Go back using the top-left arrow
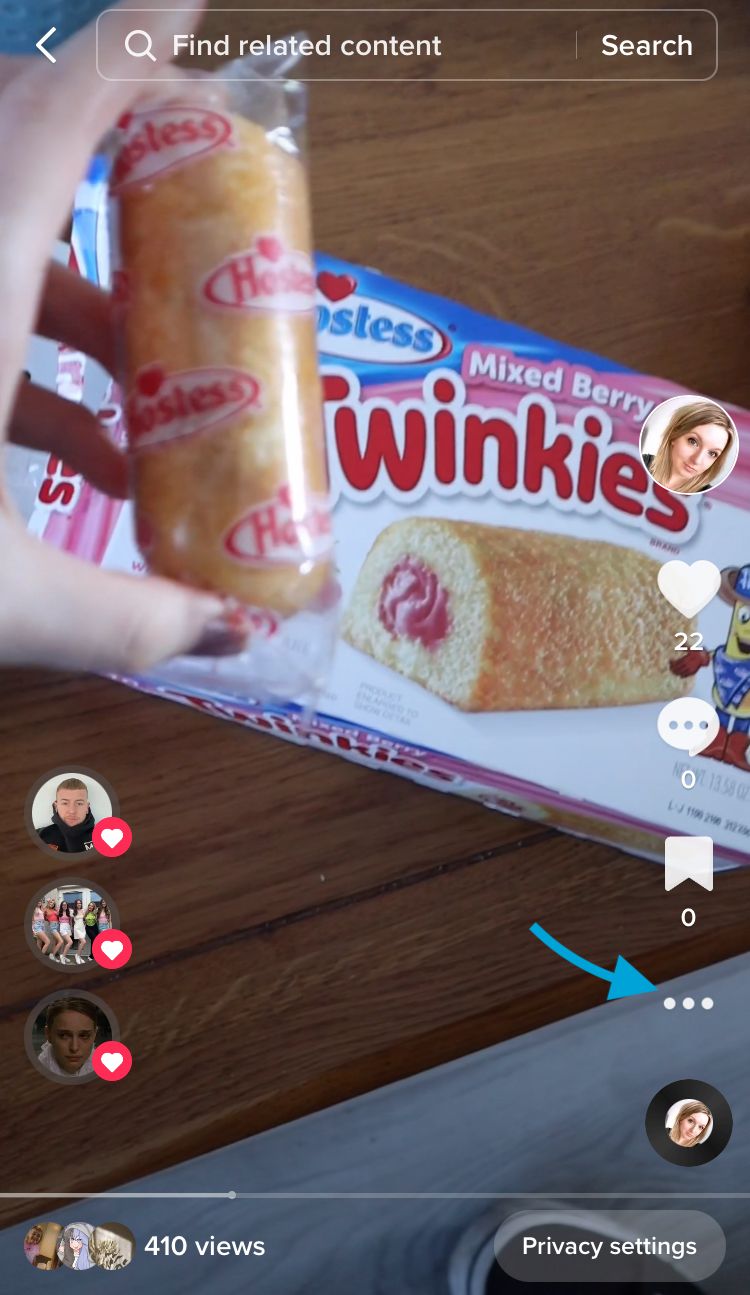This screenshot has height=1295, width=750. click(x=46, y=45)
